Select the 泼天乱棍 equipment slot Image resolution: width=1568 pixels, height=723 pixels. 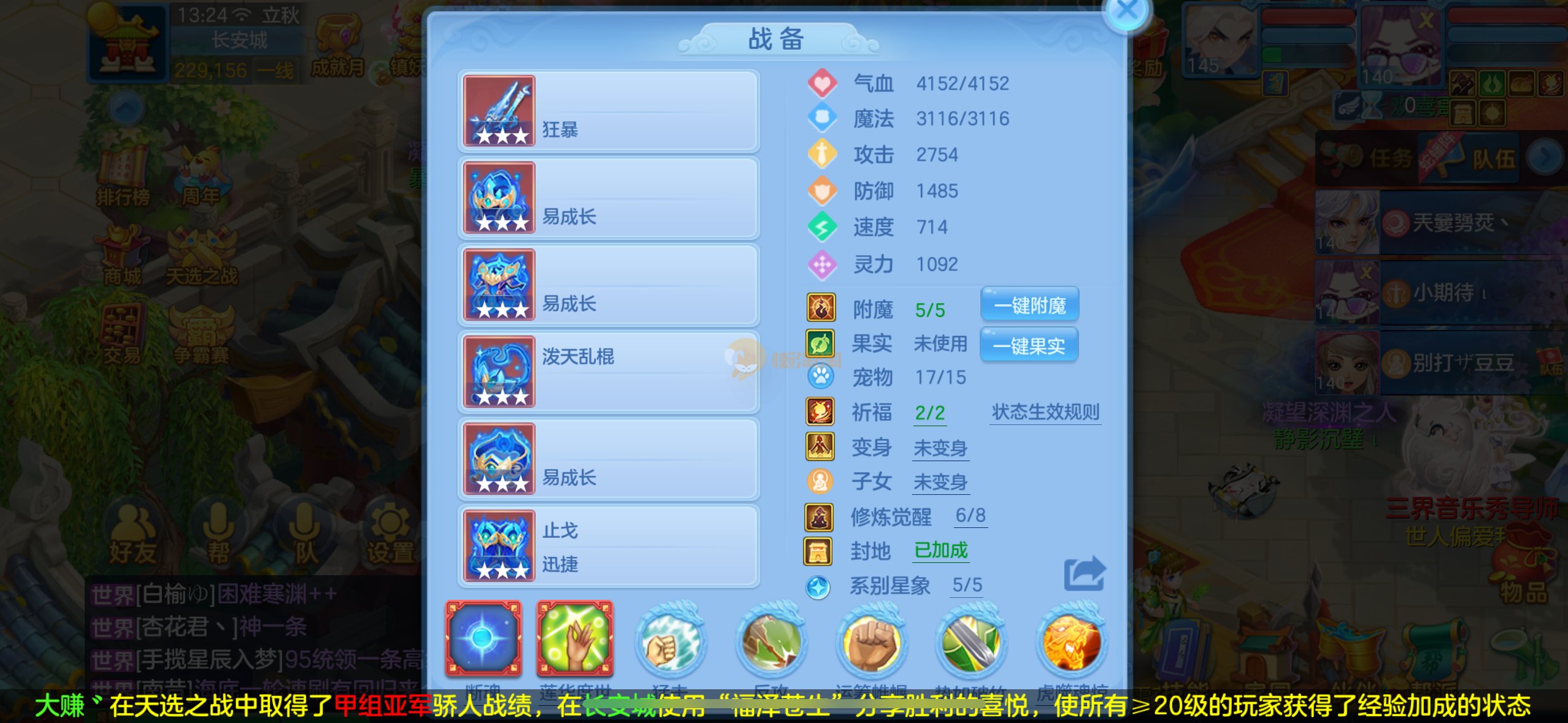(x=608, y=372)
